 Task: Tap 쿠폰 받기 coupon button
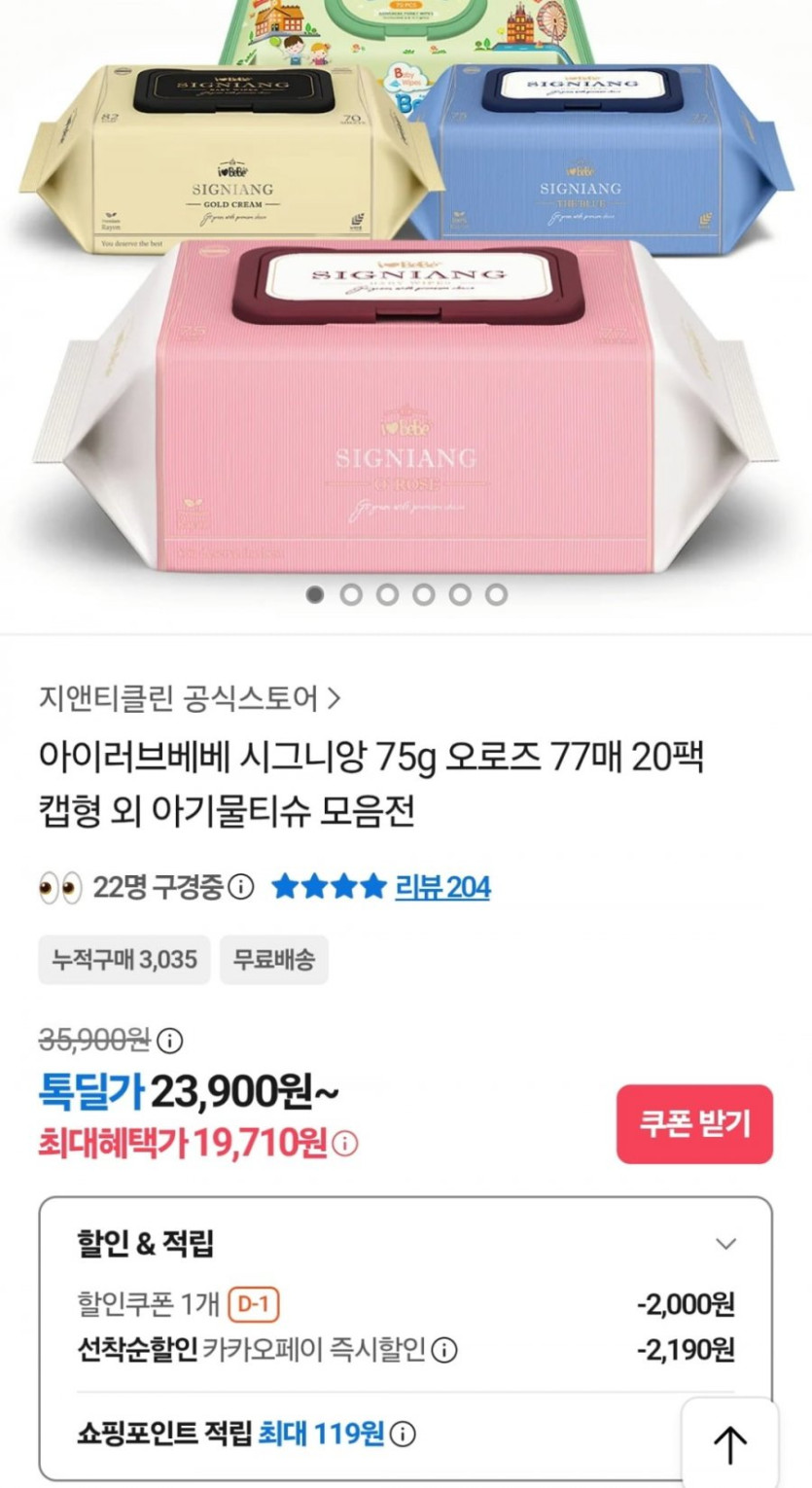pyautogui.click(x=694, y=1124)
